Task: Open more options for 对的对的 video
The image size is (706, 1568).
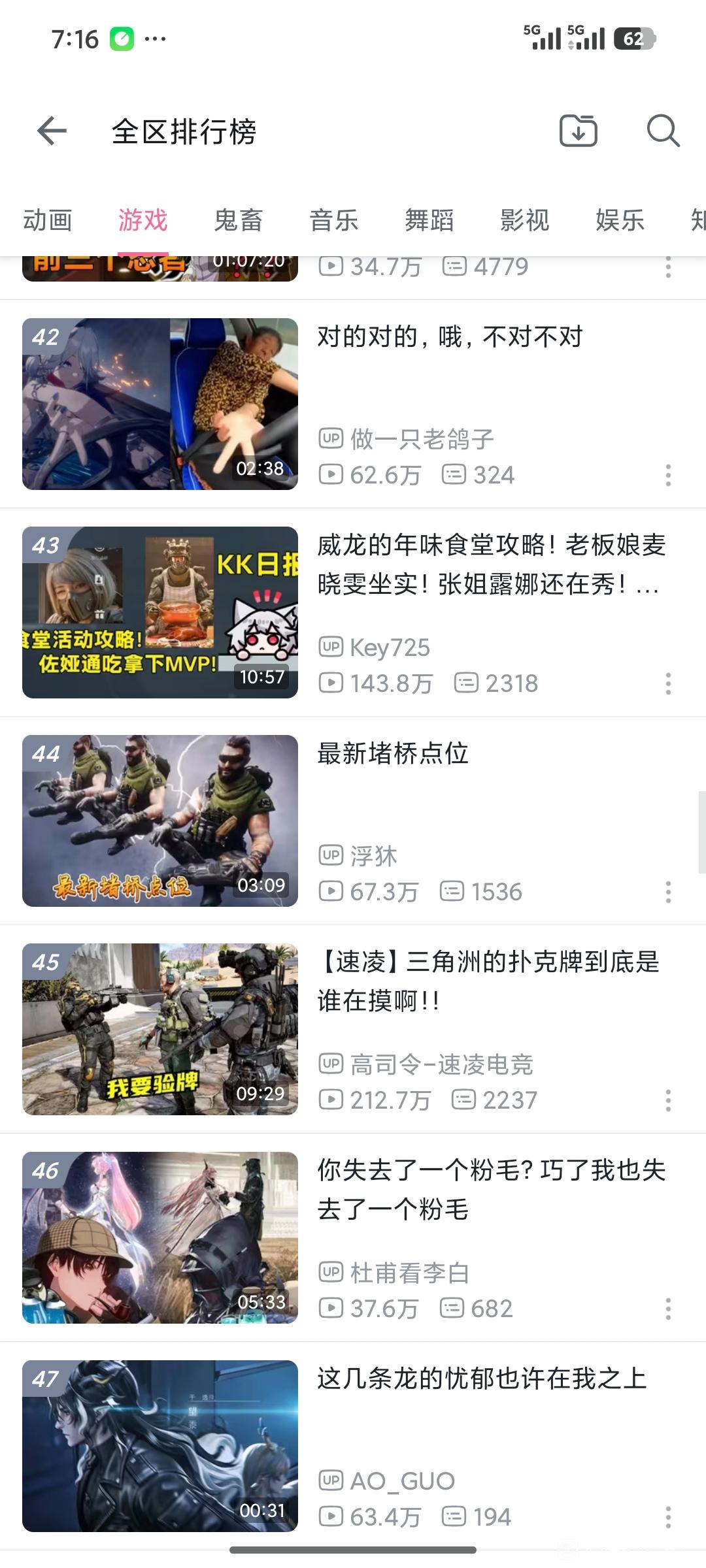Action: (668, 475)
